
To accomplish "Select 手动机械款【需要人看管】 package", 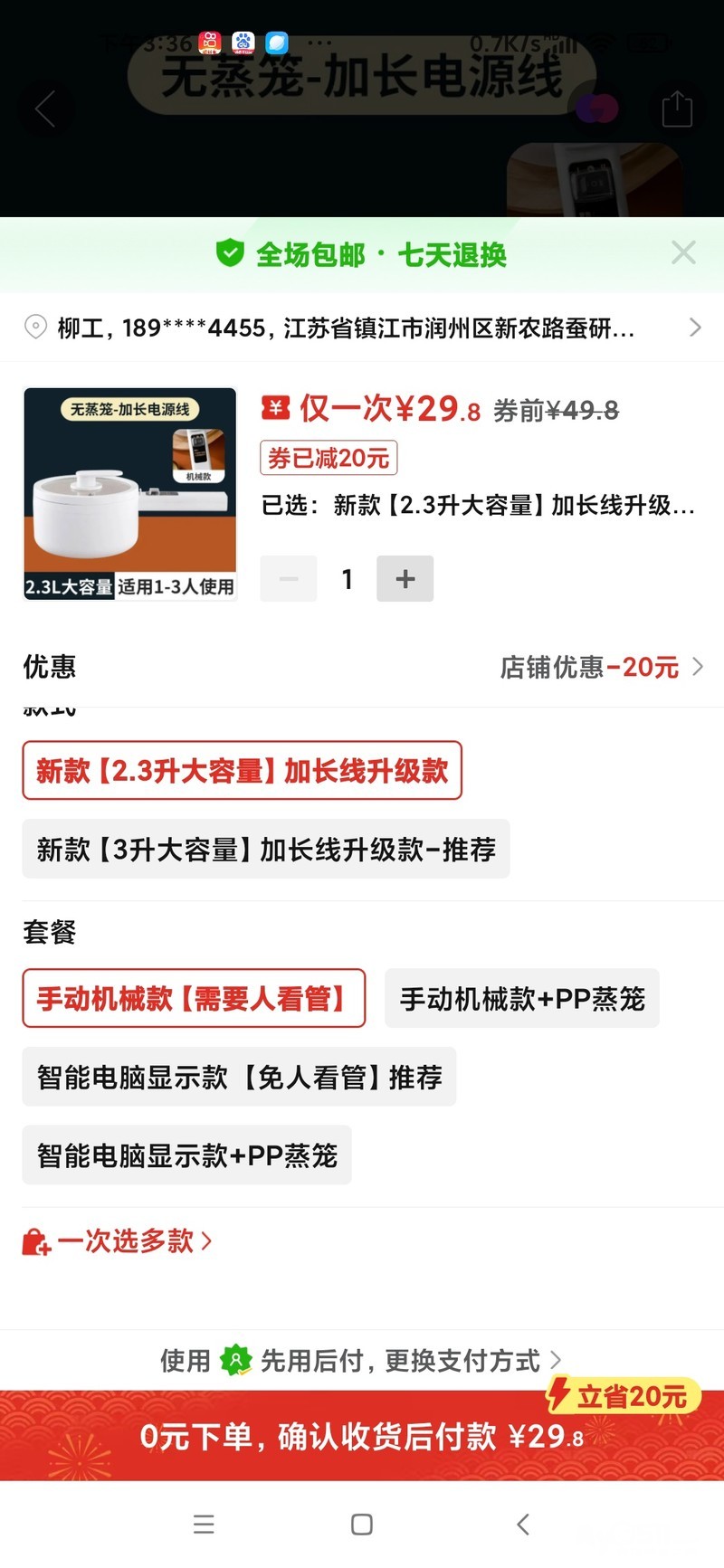I will click(194, 999).
